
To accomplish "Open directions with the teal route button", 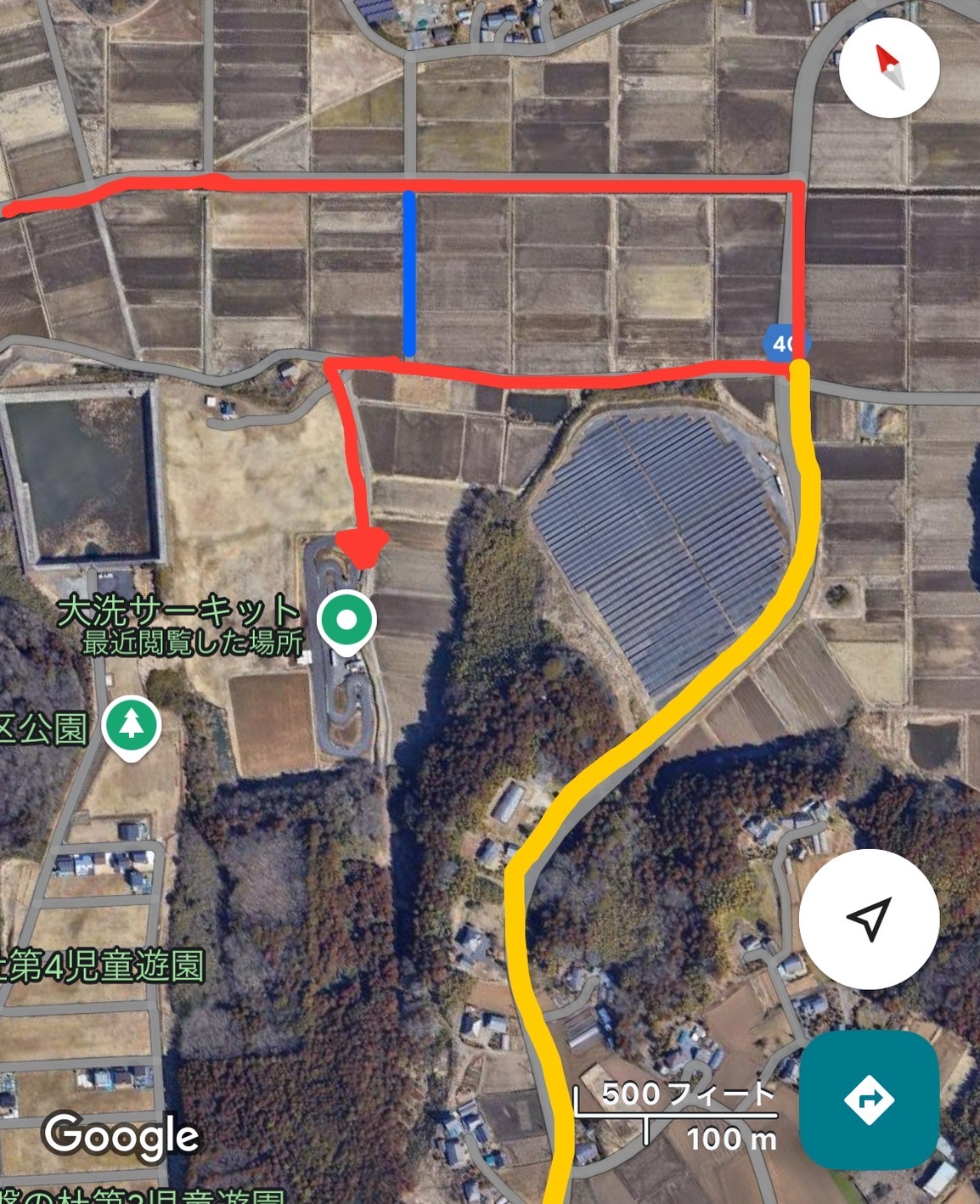I will (869, 1100).
